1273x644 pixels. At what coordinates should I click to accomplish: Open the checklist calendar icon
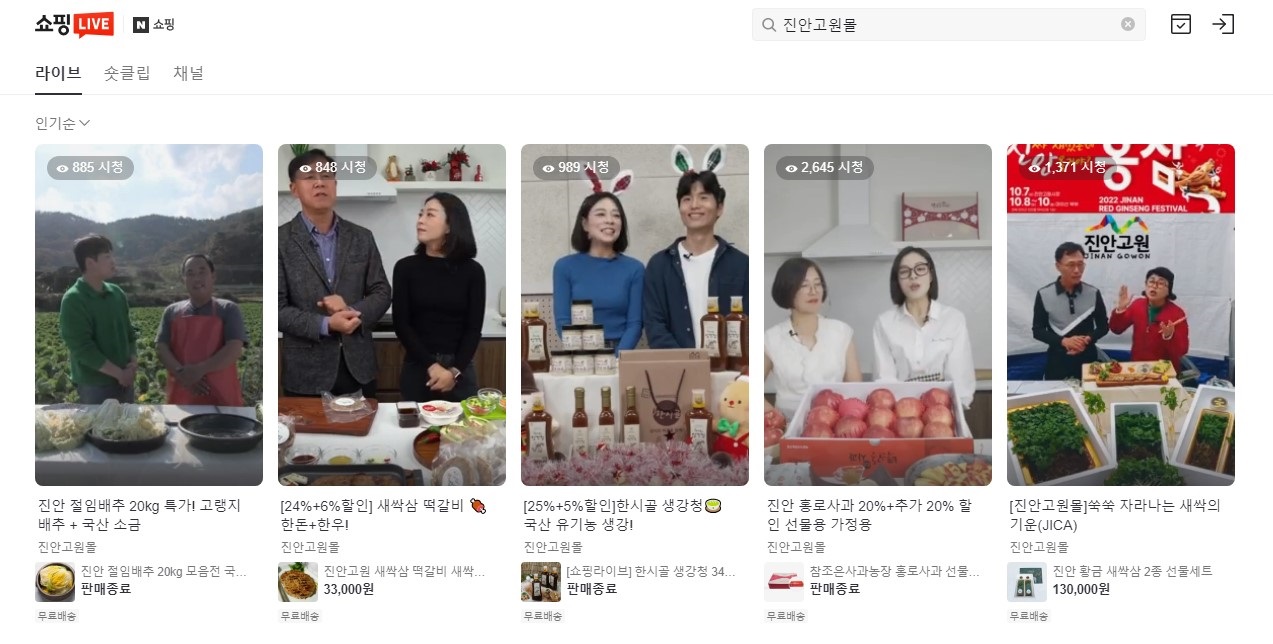point(1181,25)
